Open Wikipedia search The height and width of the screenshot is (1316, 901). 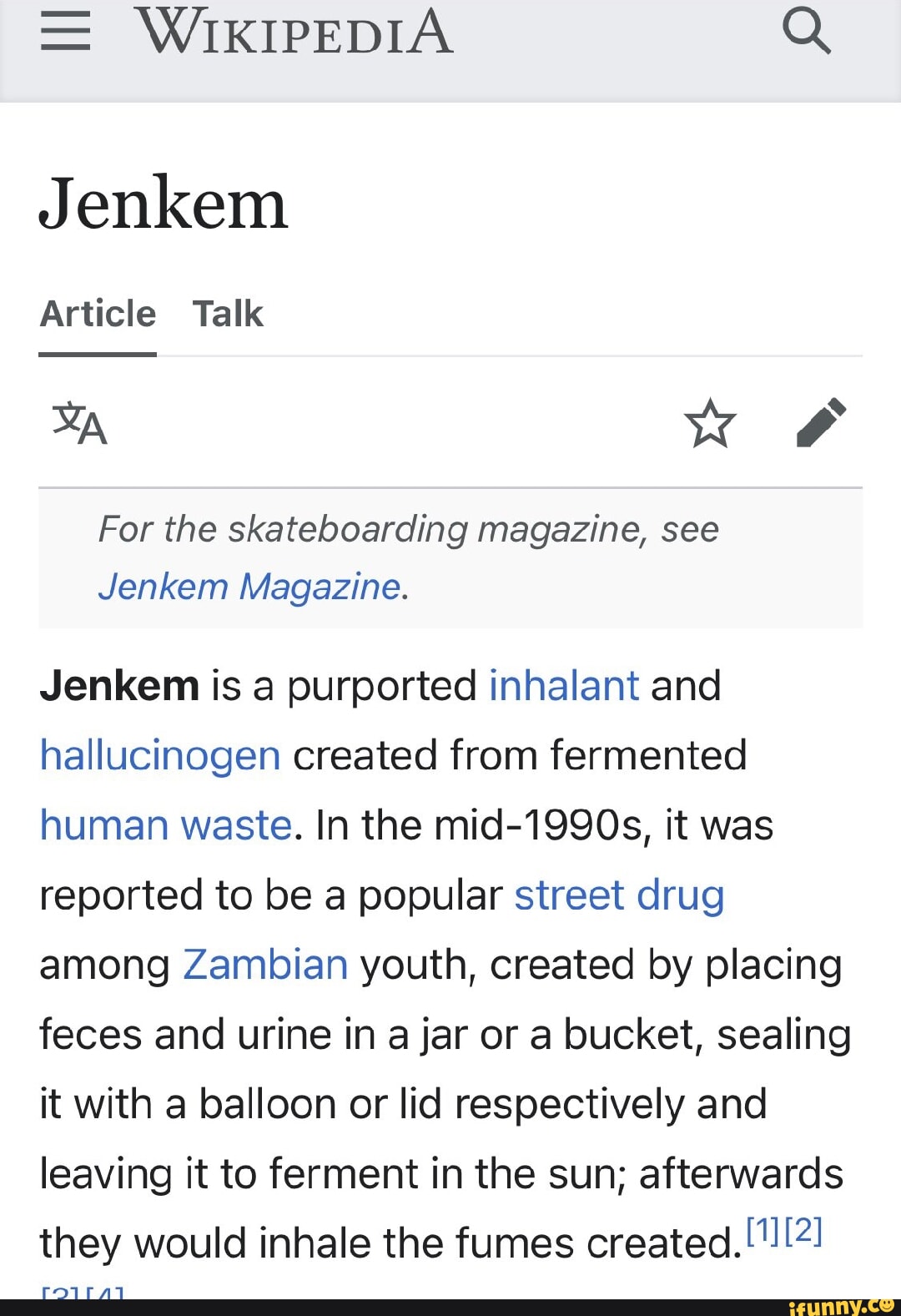[x=806, y=32]
